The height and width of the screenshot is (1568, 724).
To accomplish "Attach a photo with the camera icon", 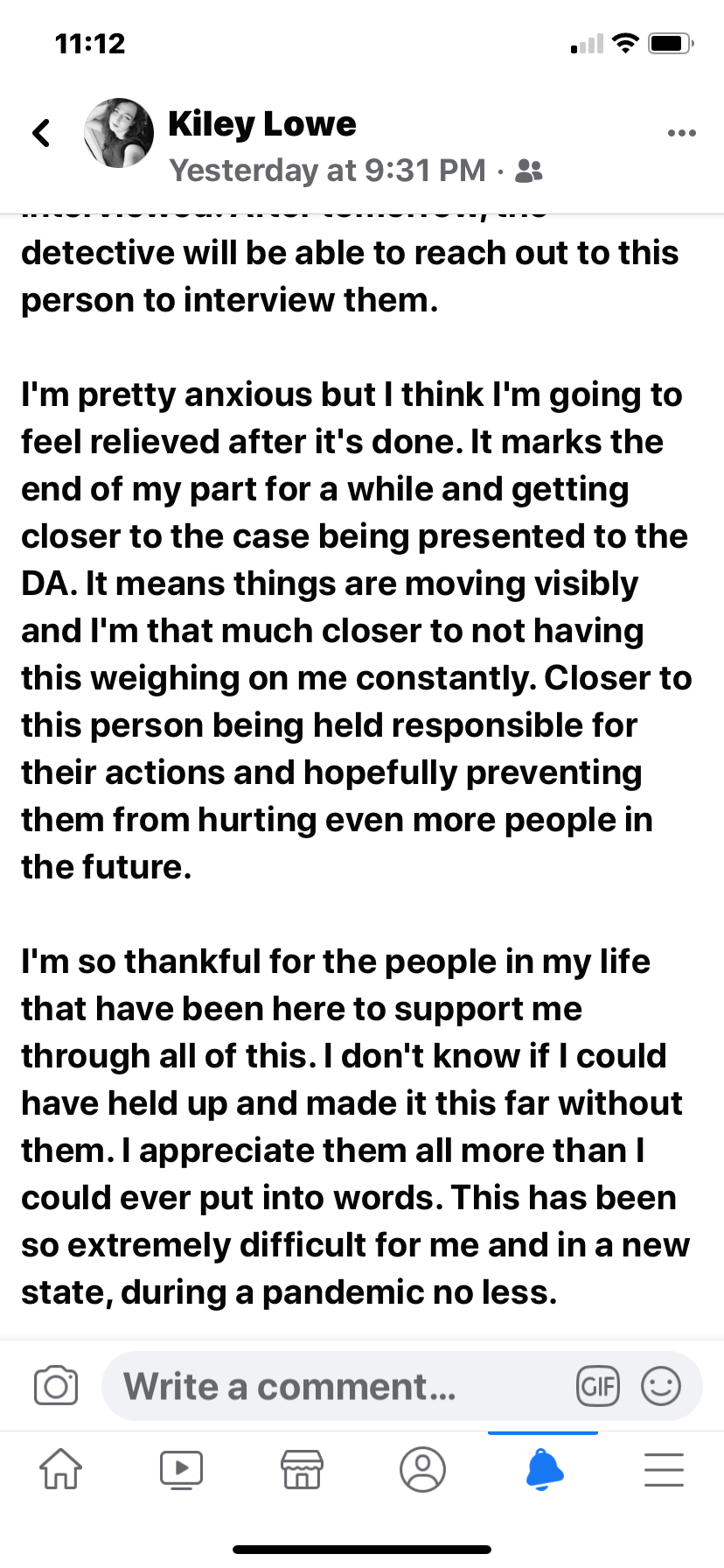I will point(56,1386).
